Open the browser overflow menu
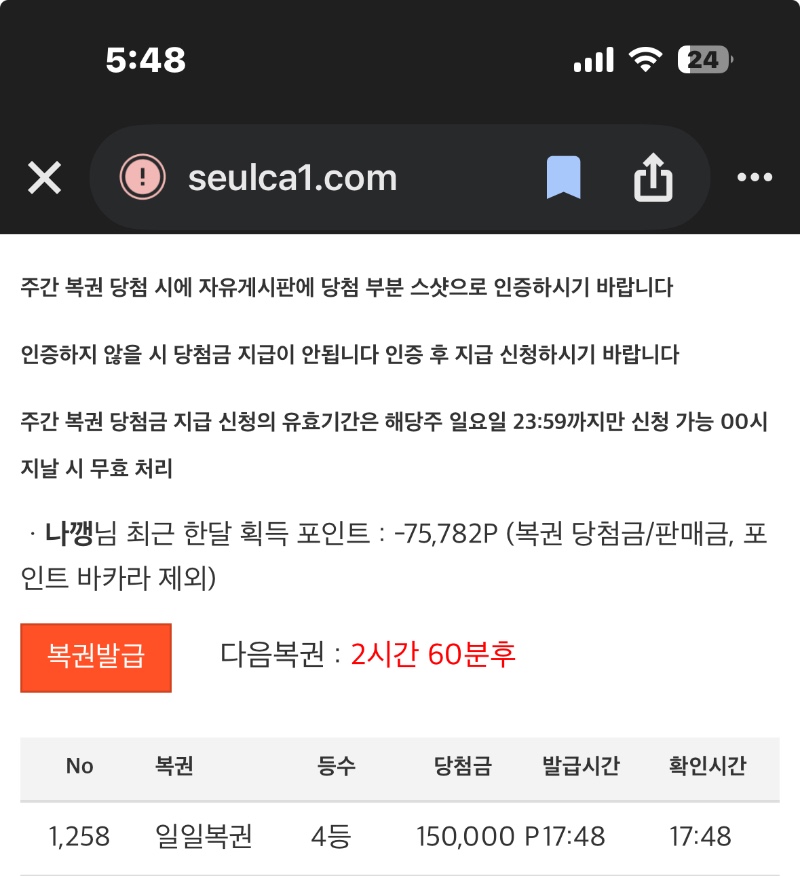The image size is (800, 876). 755,179
